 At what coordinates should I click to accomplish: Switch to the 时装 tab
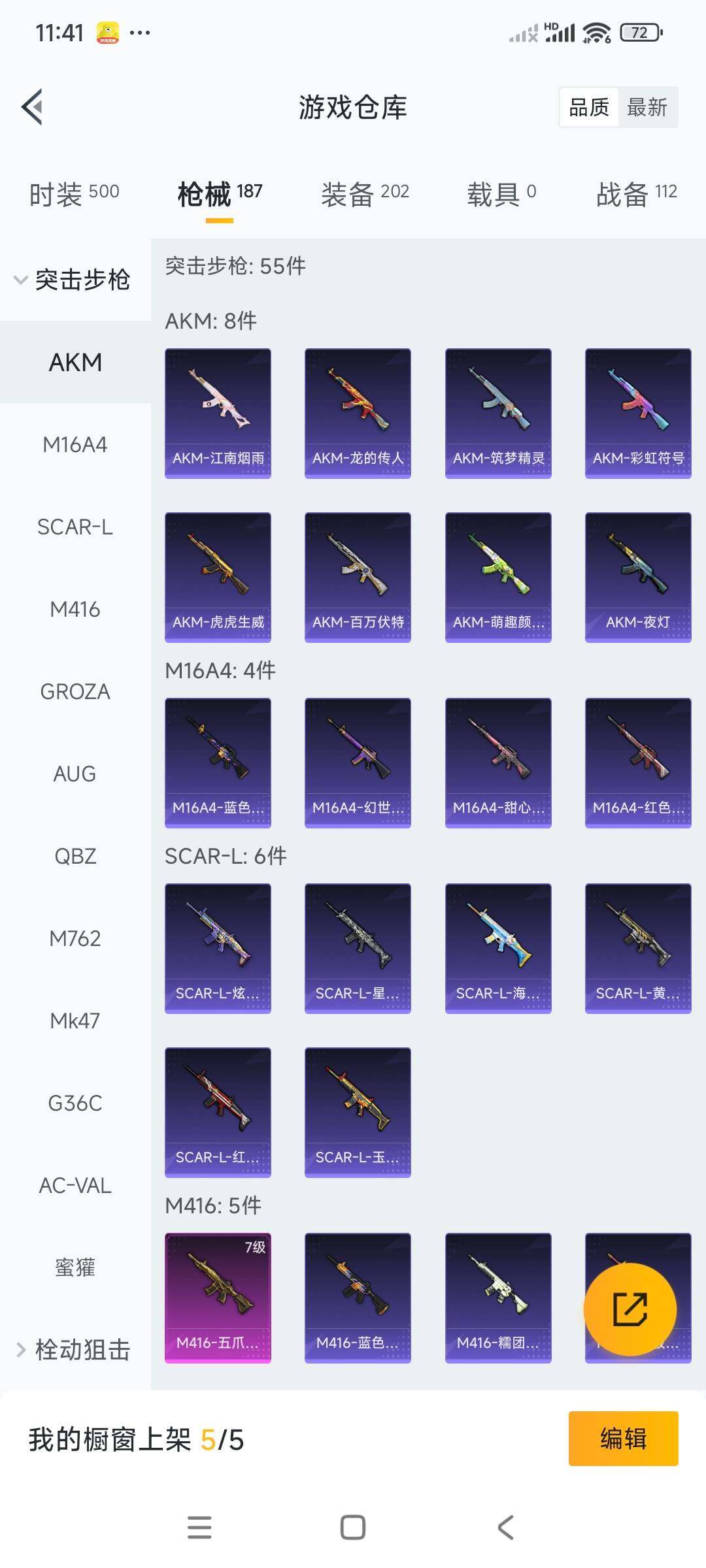point(74,193)
